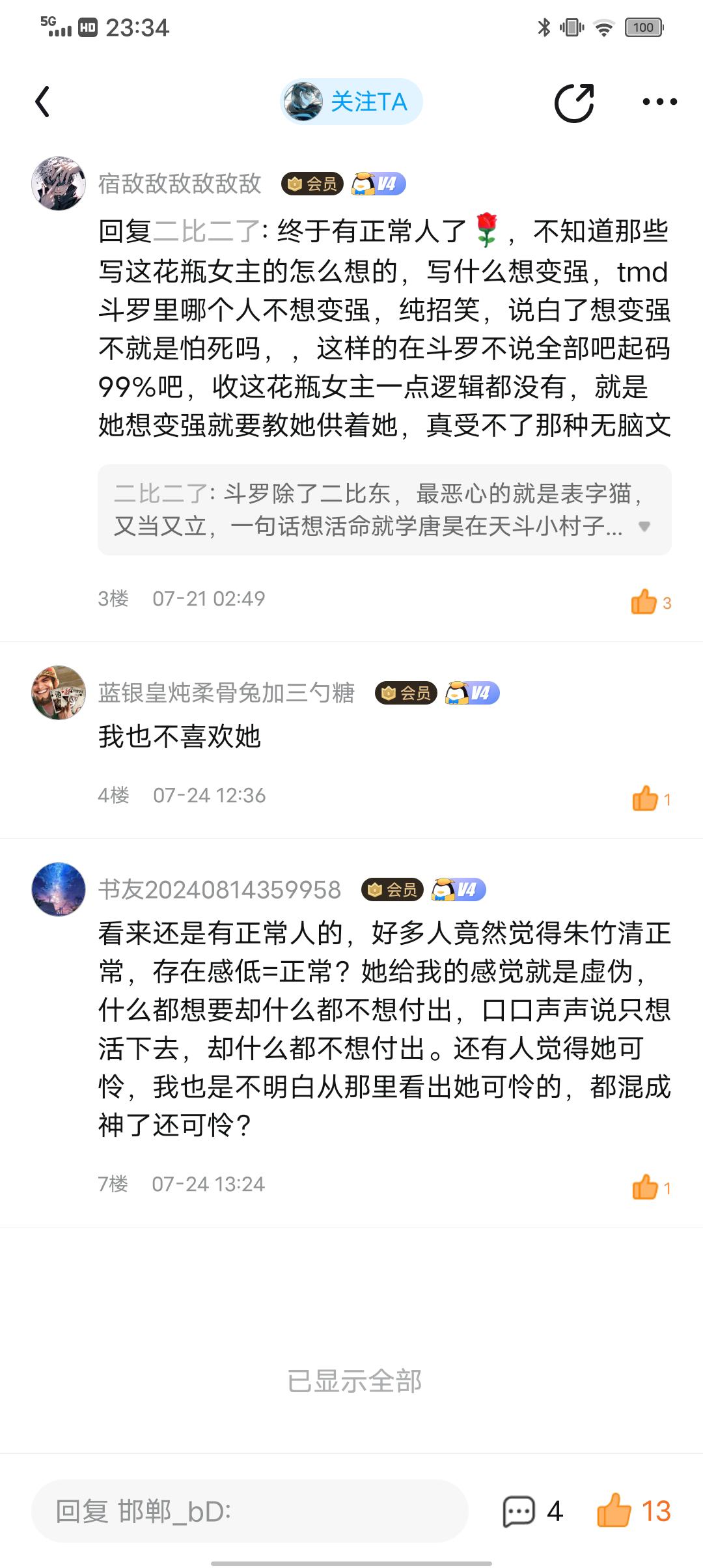Open 宿敌敌敌敌敌敌's profile avatar
This screenshot has width=703, height=1568.
[x=59, y=184]
